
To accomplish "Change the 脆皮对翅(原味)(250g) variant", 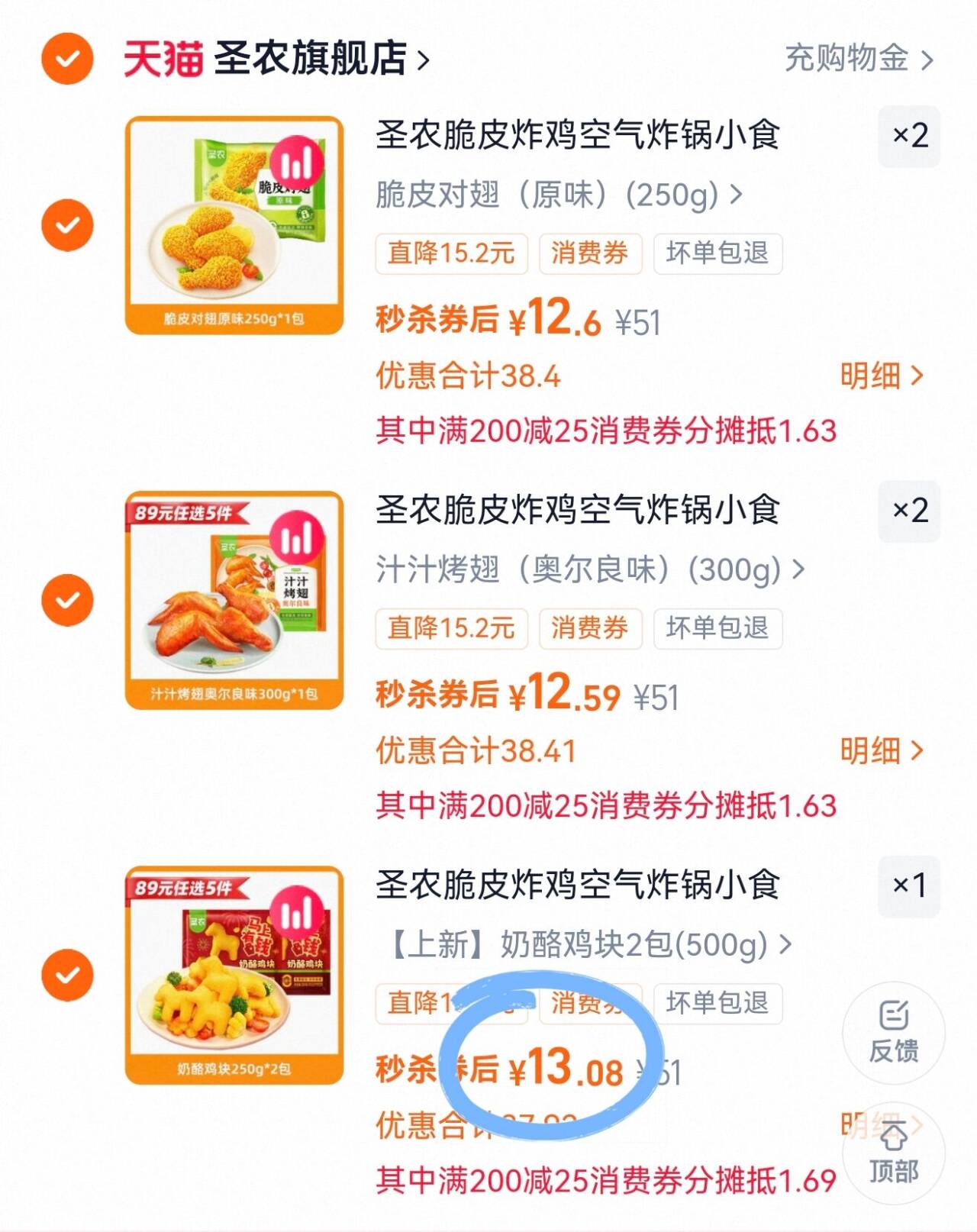I will [559, 195].
